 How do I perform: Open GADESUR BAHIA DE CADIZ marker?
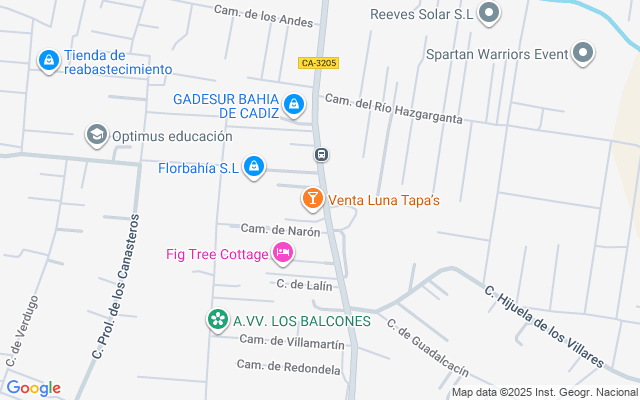294,104
